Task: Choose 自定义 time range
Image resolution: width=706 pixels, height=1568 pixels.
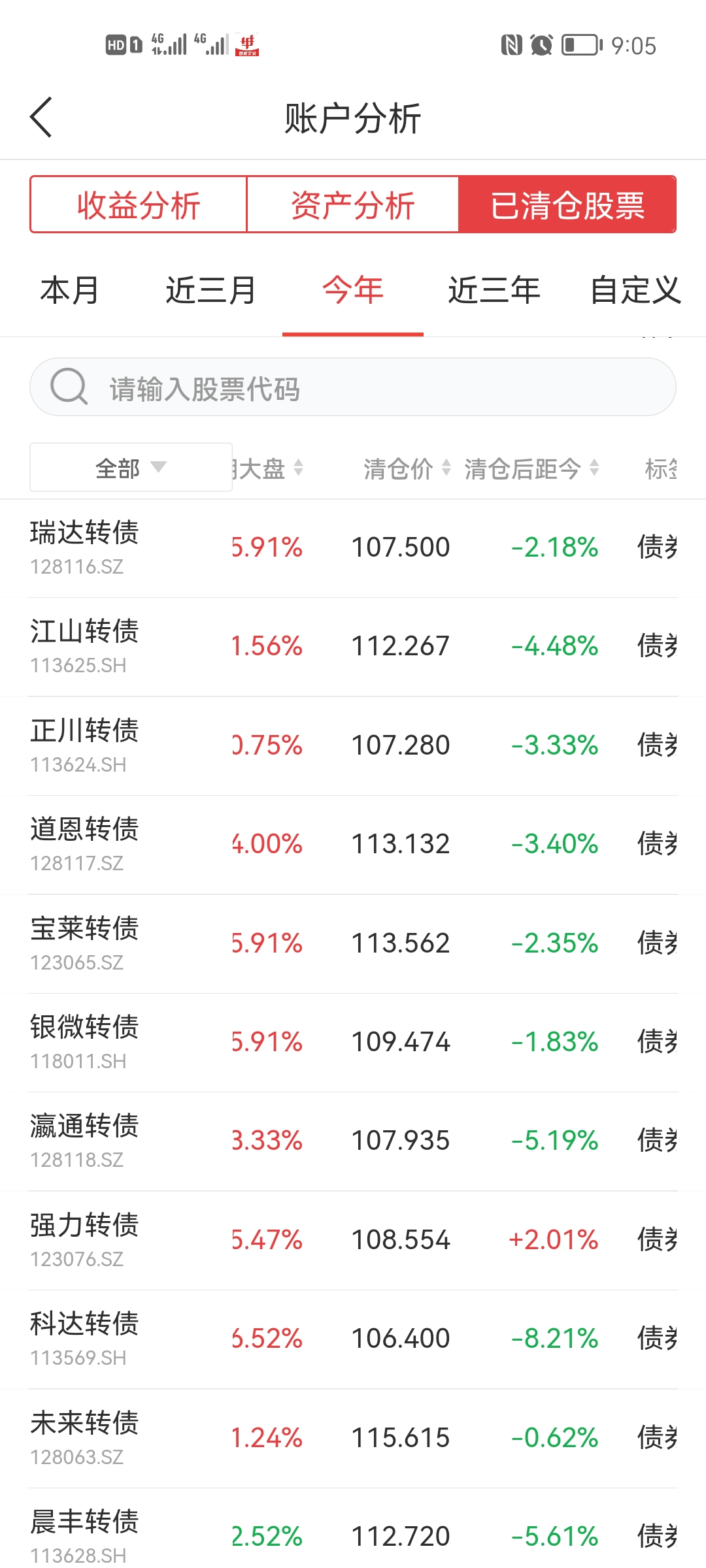Action: (635, 290)
